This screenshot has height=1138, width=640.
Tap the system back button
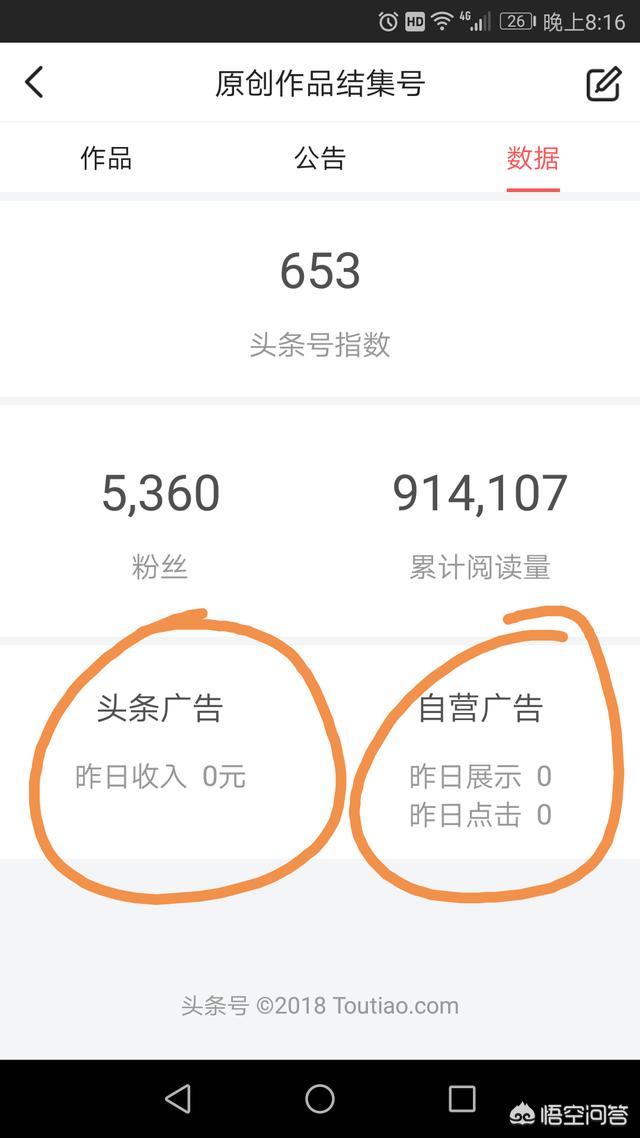point(178,1098)
